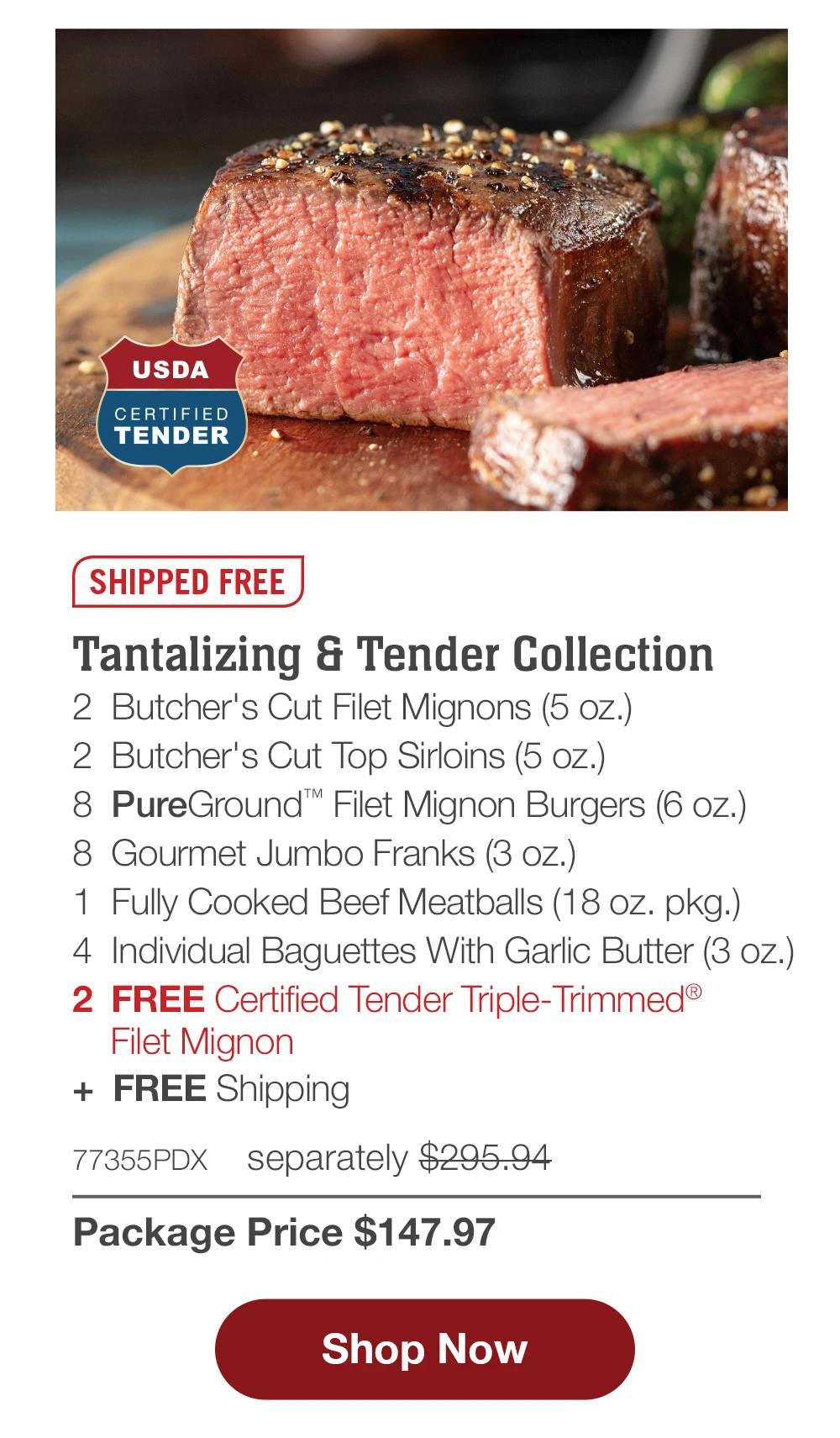This screenshot has height=1438, width=840.
Task: Click the steak collection product photo
Action: (x=420, y=269)
